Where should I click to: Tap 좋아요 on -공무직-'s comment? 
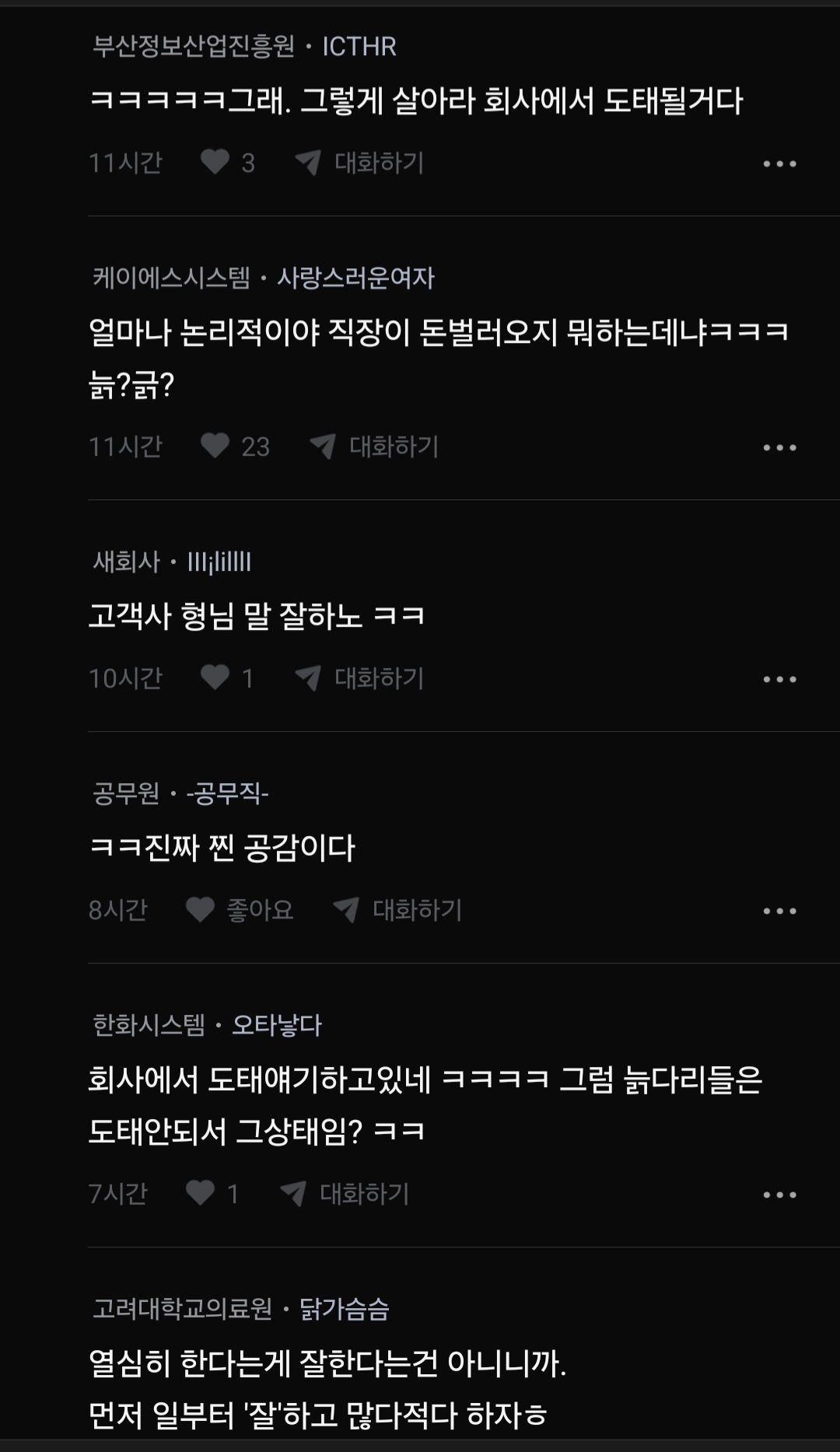click(x=201, y=909)
